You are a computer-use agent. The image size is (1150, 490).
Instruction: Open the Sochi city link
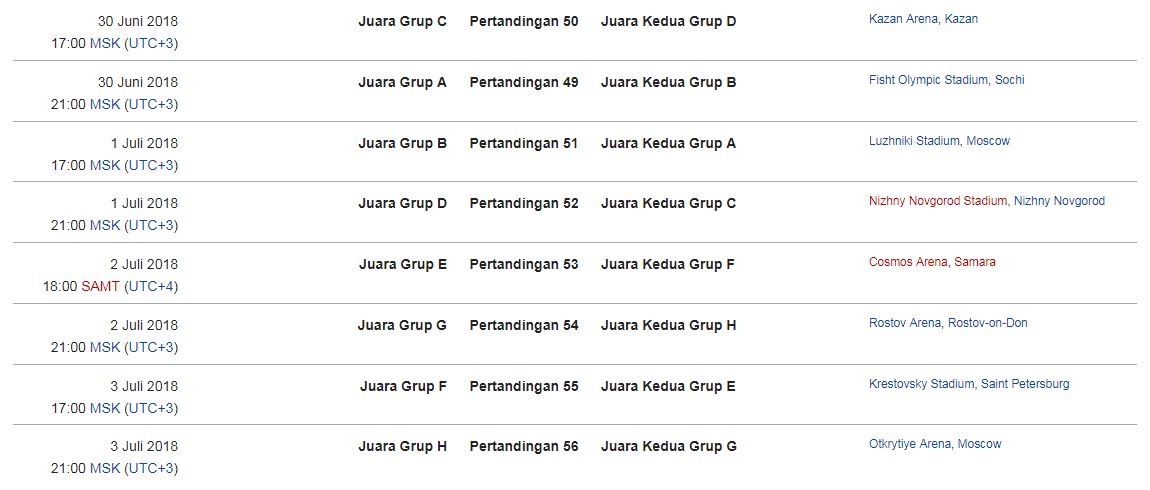[1009, 80]
